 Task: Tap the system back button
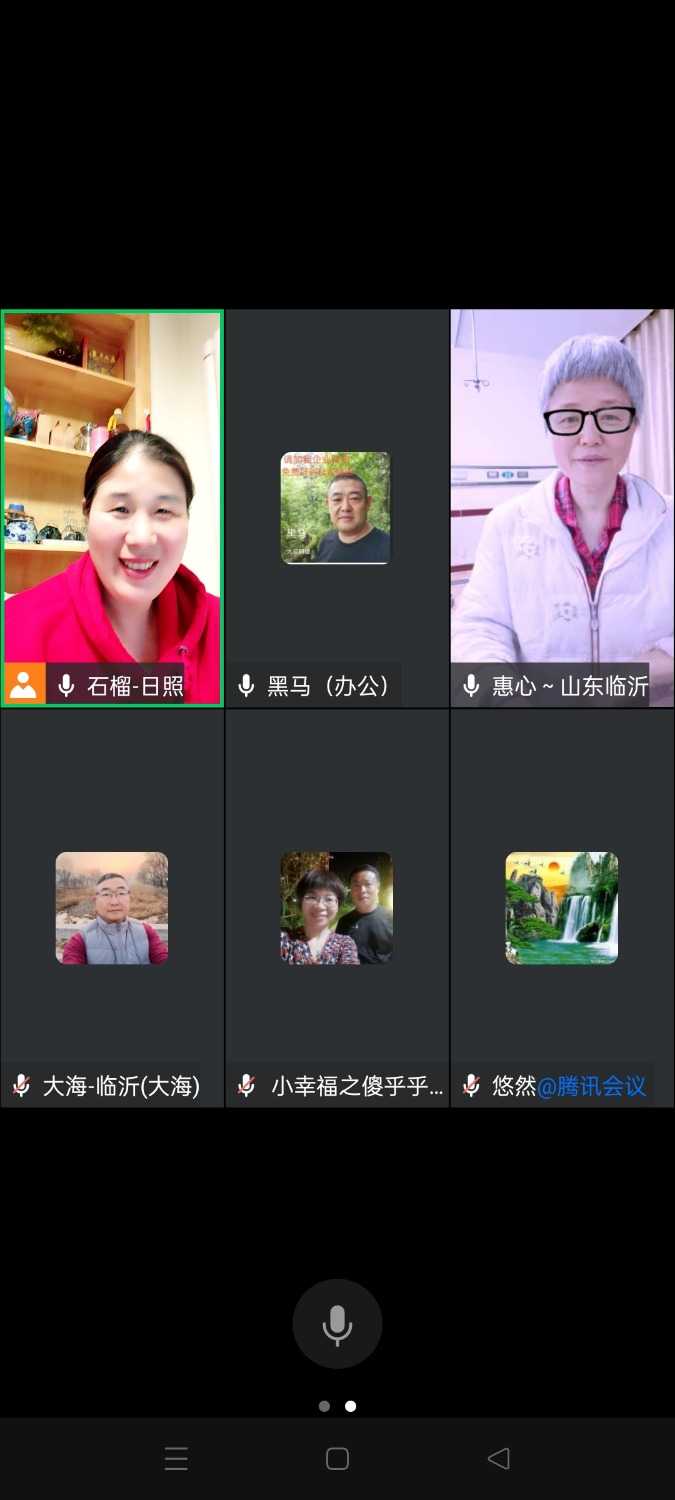pos(498,1459)
